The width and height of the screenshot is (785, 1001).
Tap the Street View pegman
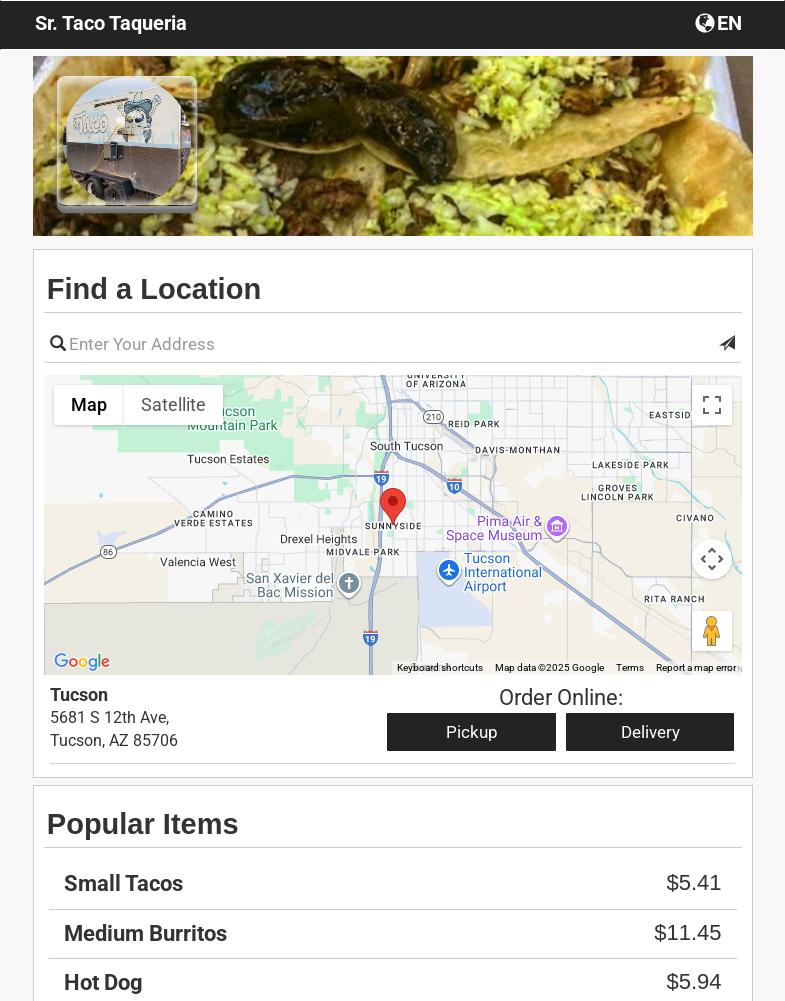point(712,631)
